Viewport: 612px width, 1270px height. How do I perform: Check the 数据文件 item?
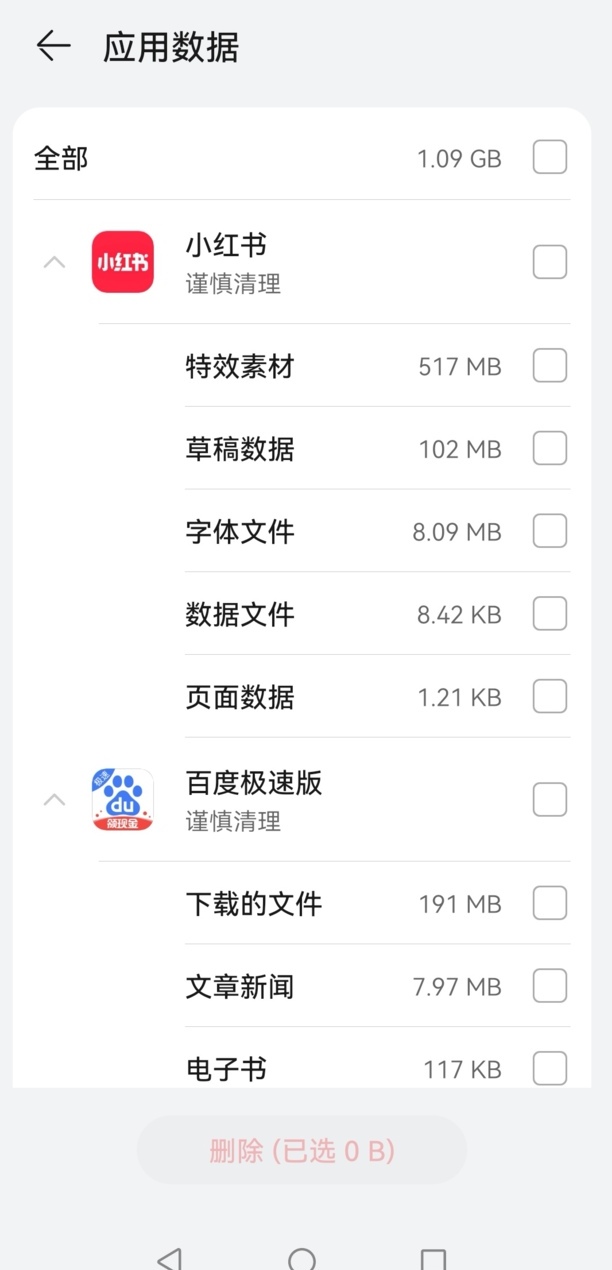pos(549,614)
